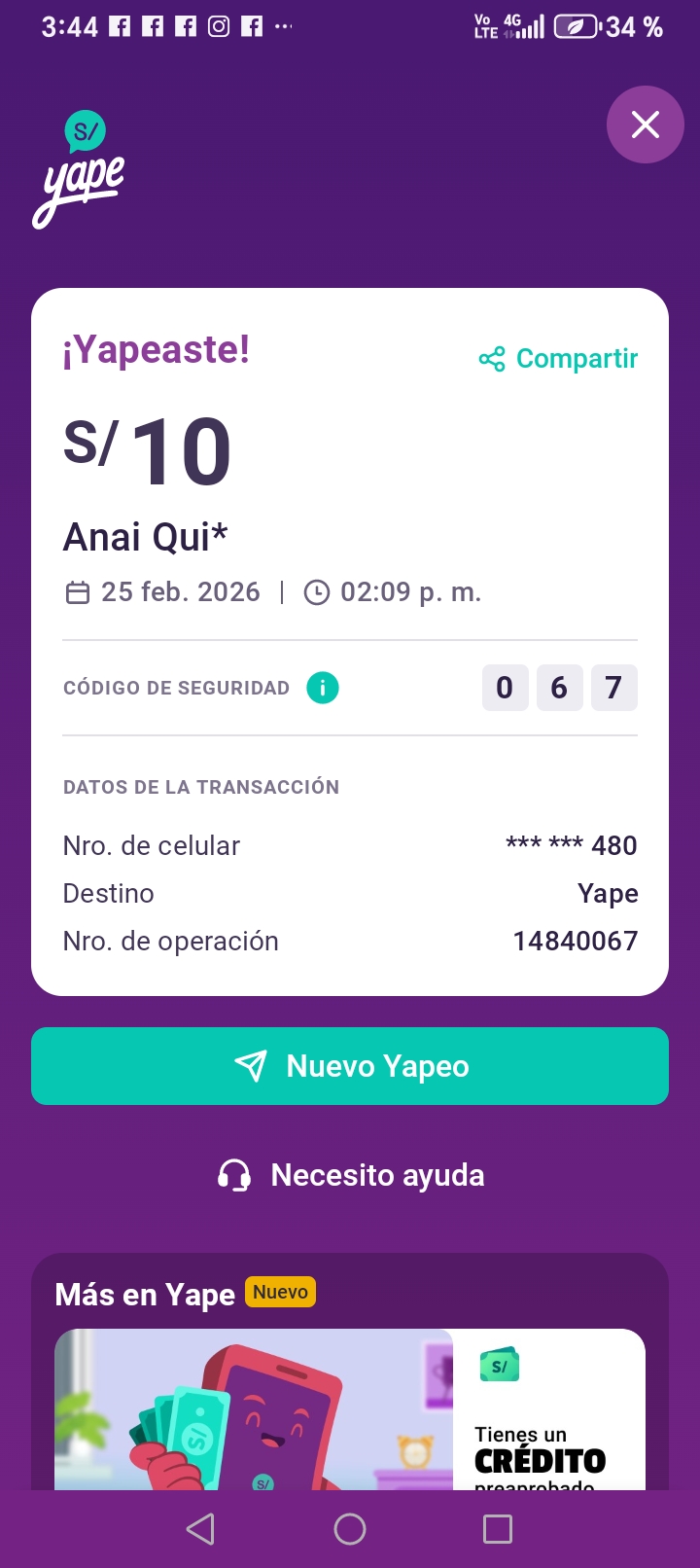Start a Nuevo Yapeo payment
Viewport: 700px width, 1568px height.
tap(350, 1066)
